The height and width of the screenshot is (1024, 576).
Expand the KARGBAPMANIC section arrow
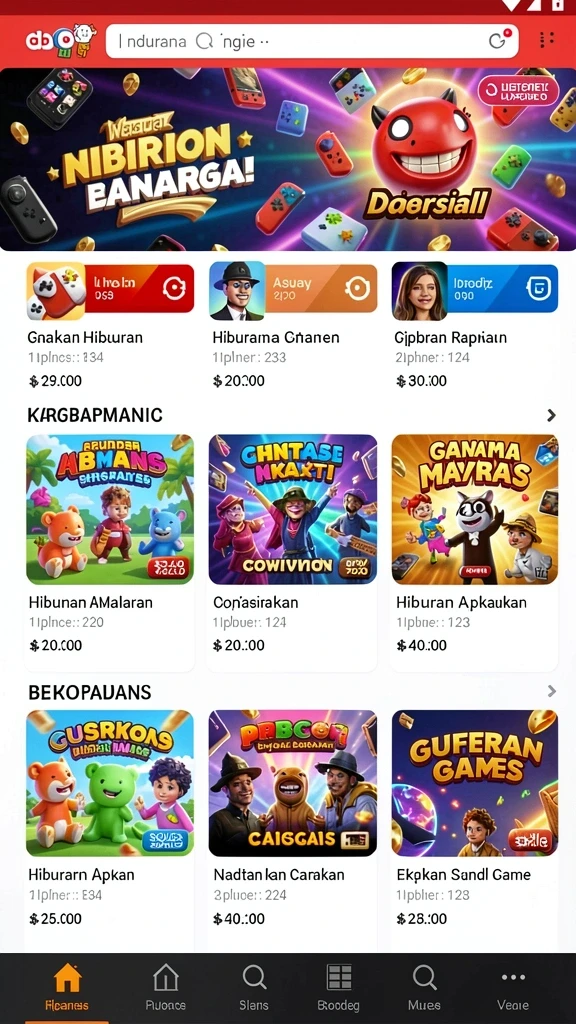(551, 415)
